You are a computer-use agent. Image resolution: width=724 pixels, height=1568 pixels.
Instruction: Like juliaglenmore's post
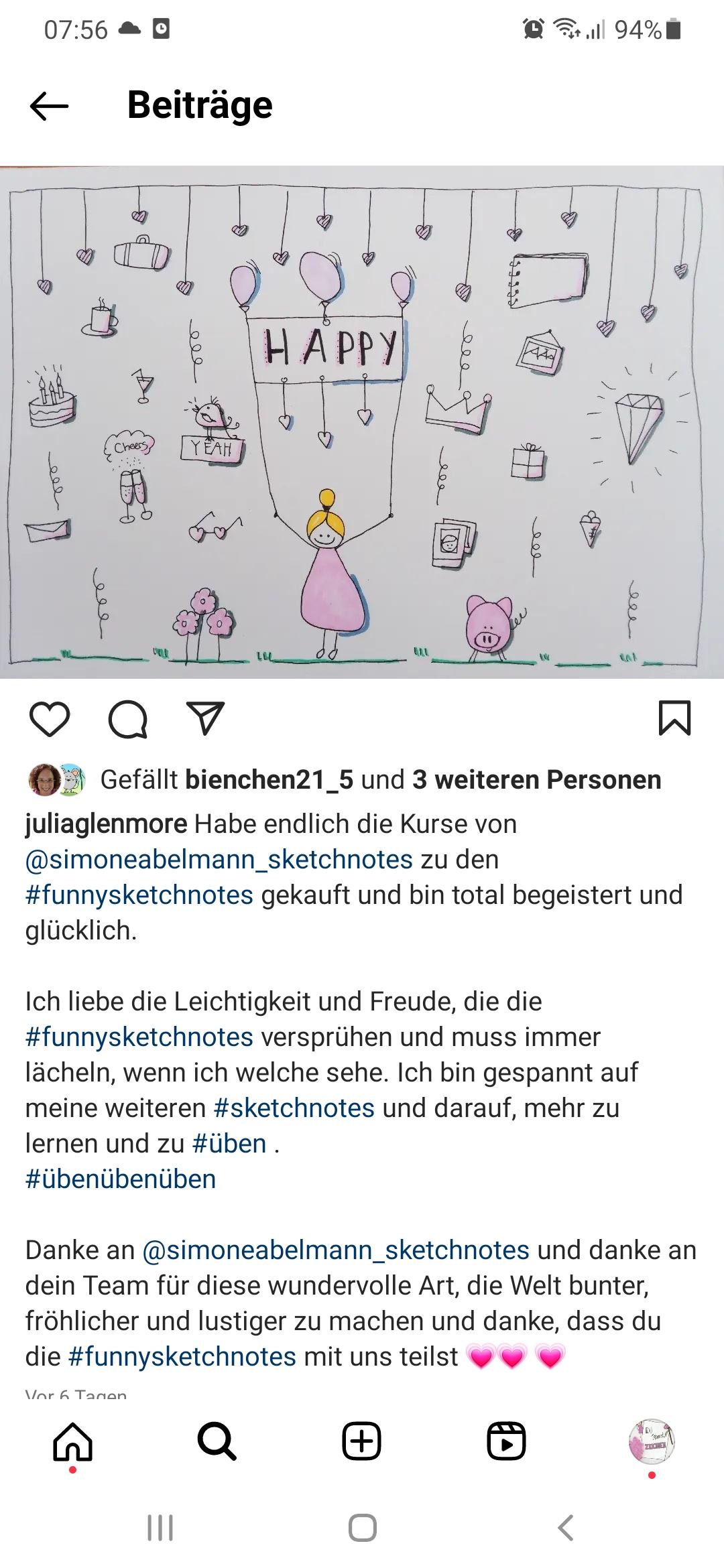50,719
